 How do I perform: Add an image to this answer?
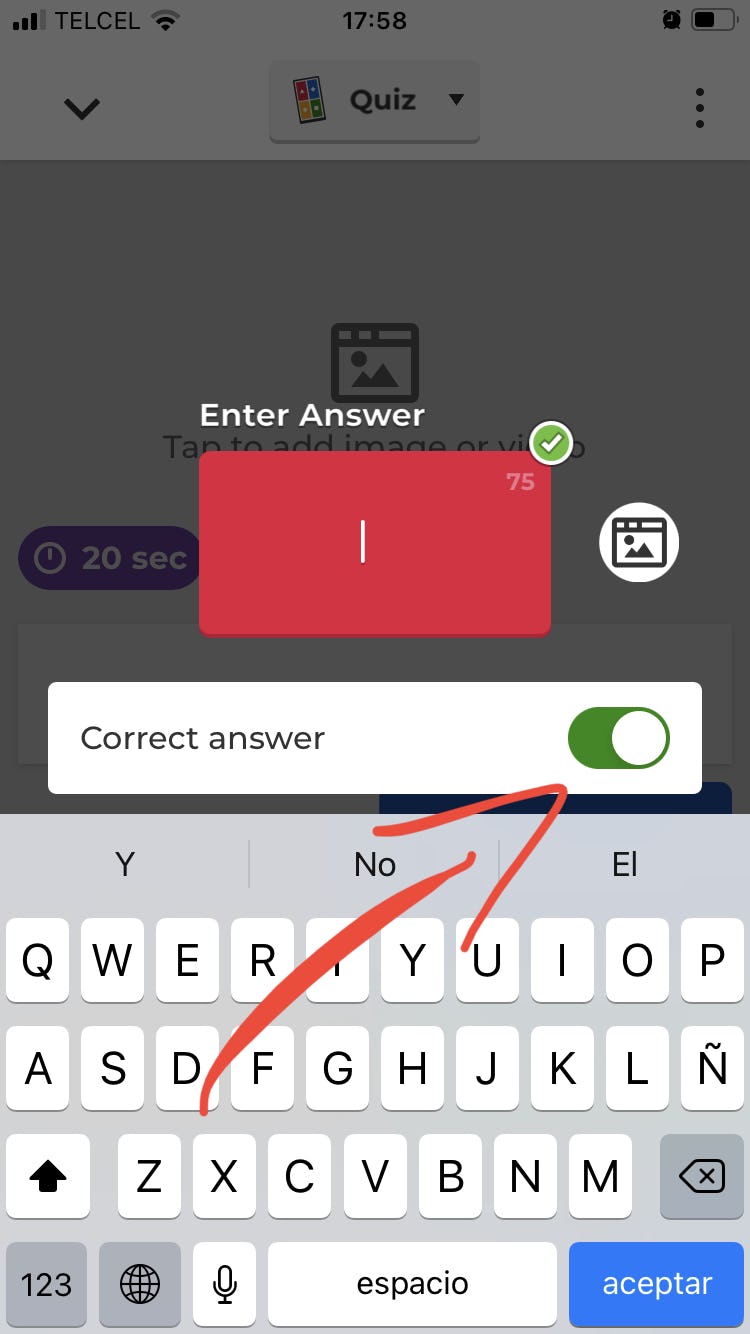point(639,543)
